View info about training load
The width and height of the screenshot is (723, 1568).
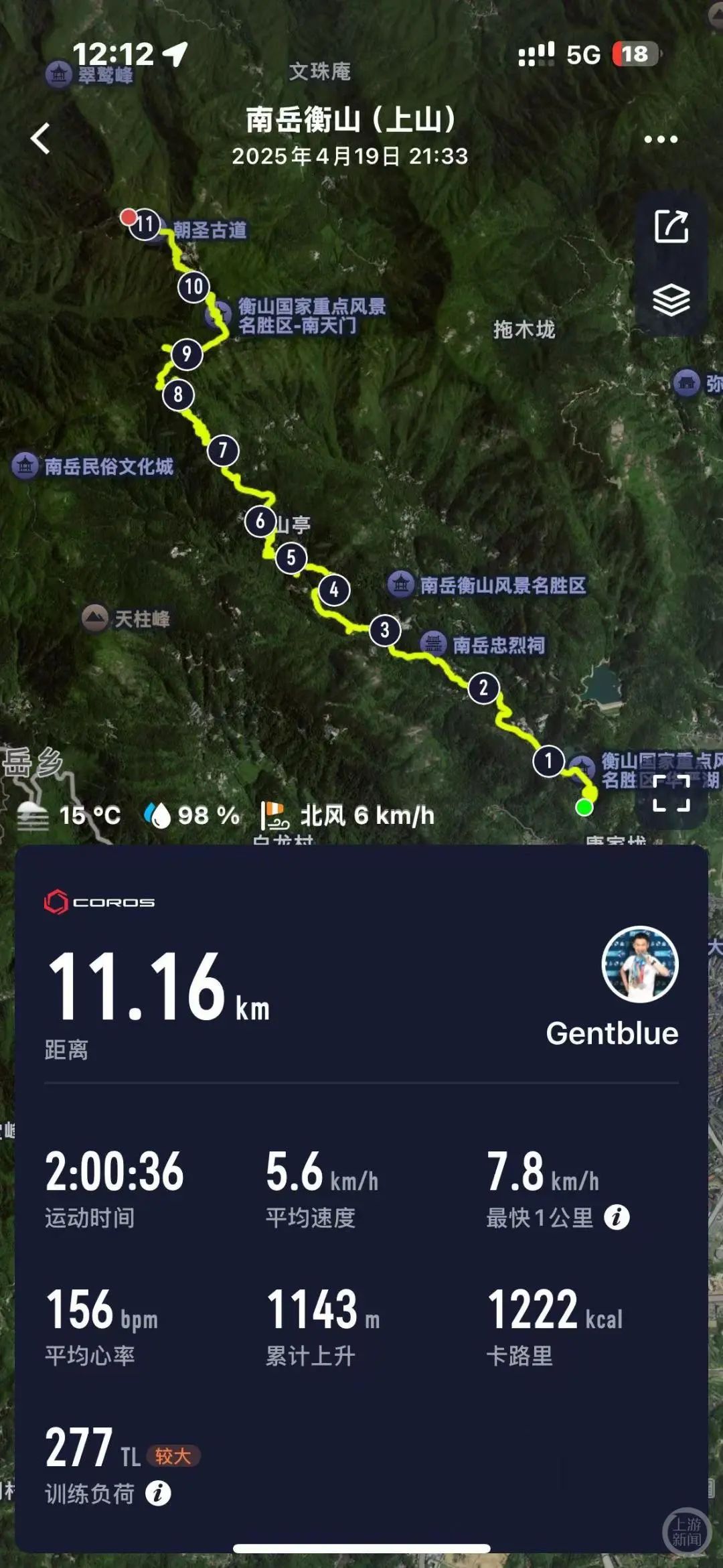tap(158, 1493)
